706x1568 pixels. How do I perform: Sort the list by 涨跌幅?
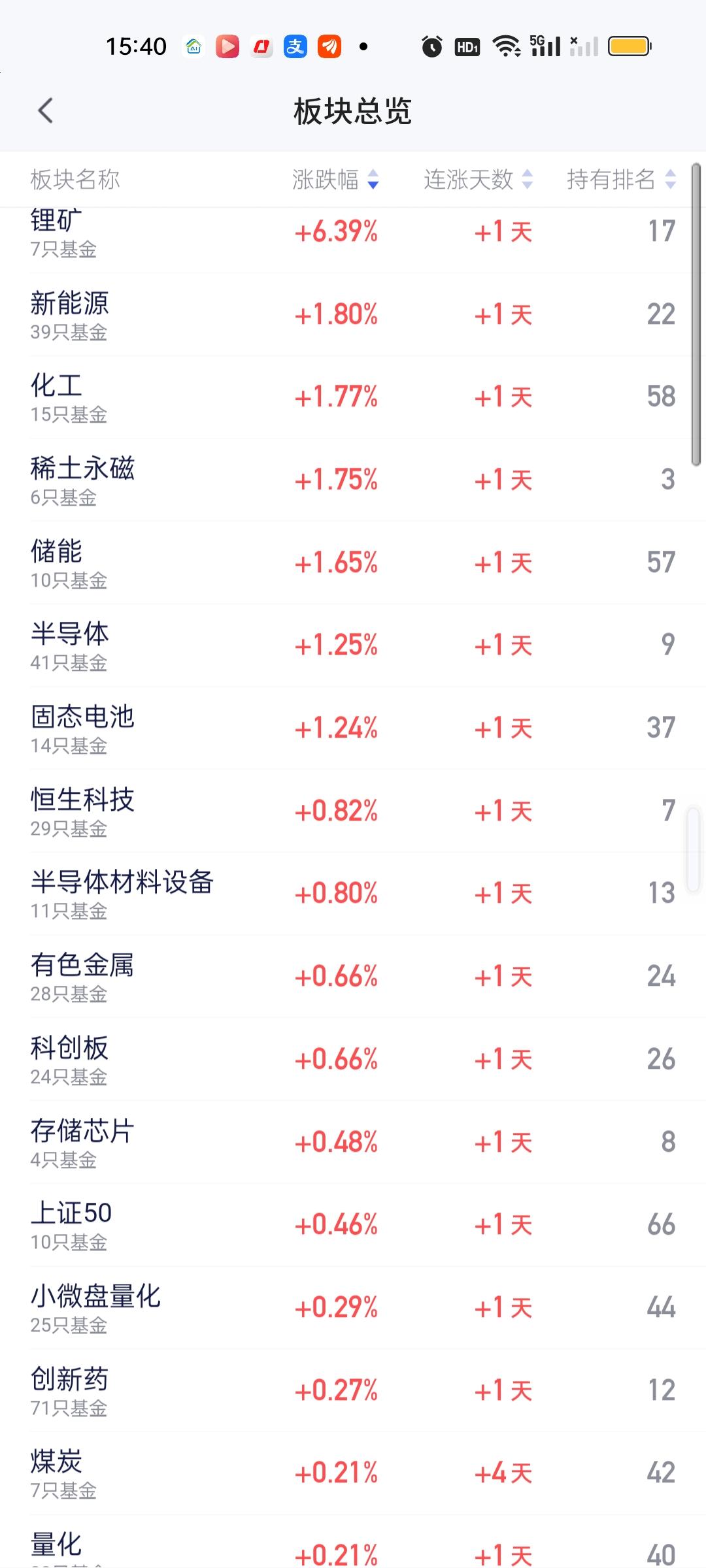click(x=335, y=179)
